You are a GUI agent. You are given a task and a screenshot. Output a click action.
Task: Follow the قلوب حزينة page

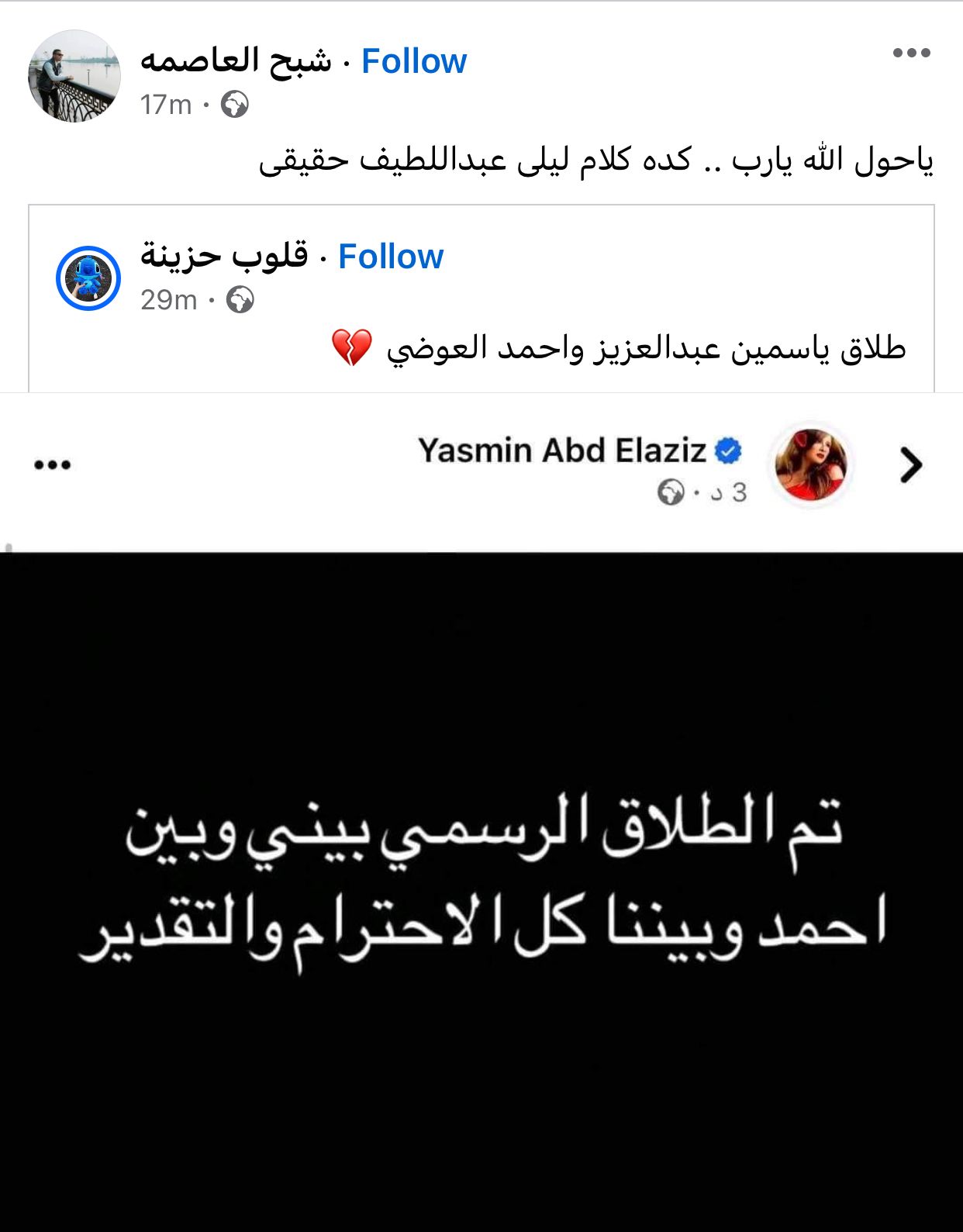click(x=391, y=257)
